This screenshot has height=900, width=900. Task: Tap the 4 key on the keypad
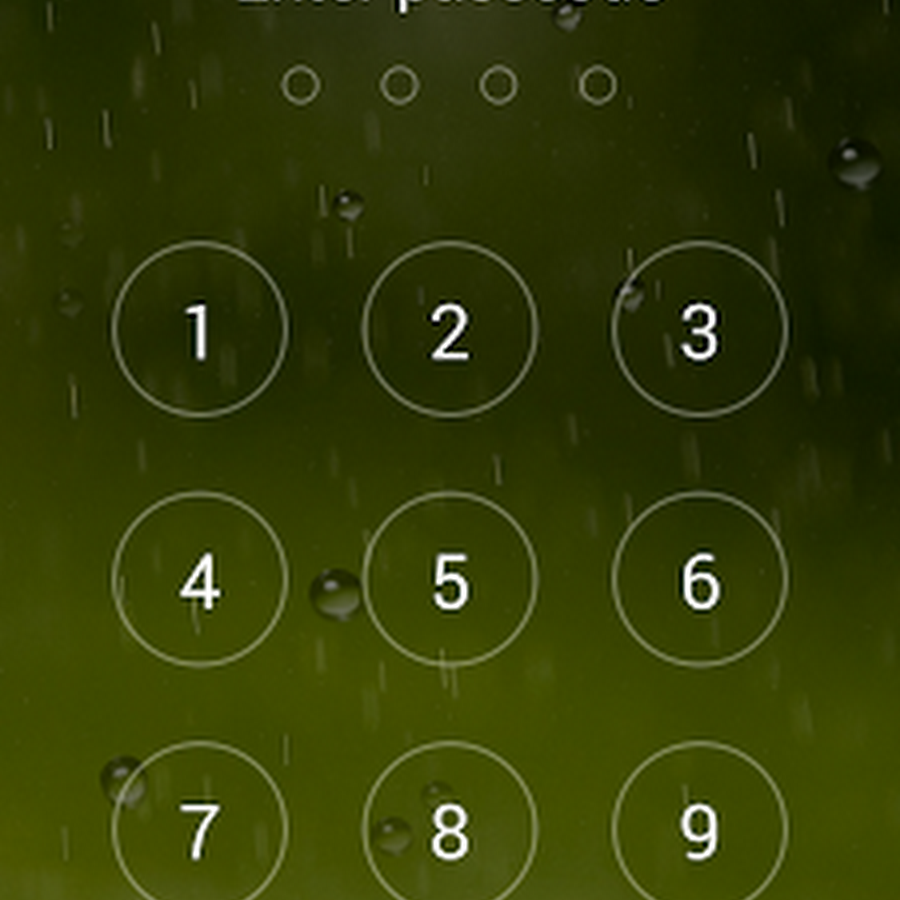[200, 579]
